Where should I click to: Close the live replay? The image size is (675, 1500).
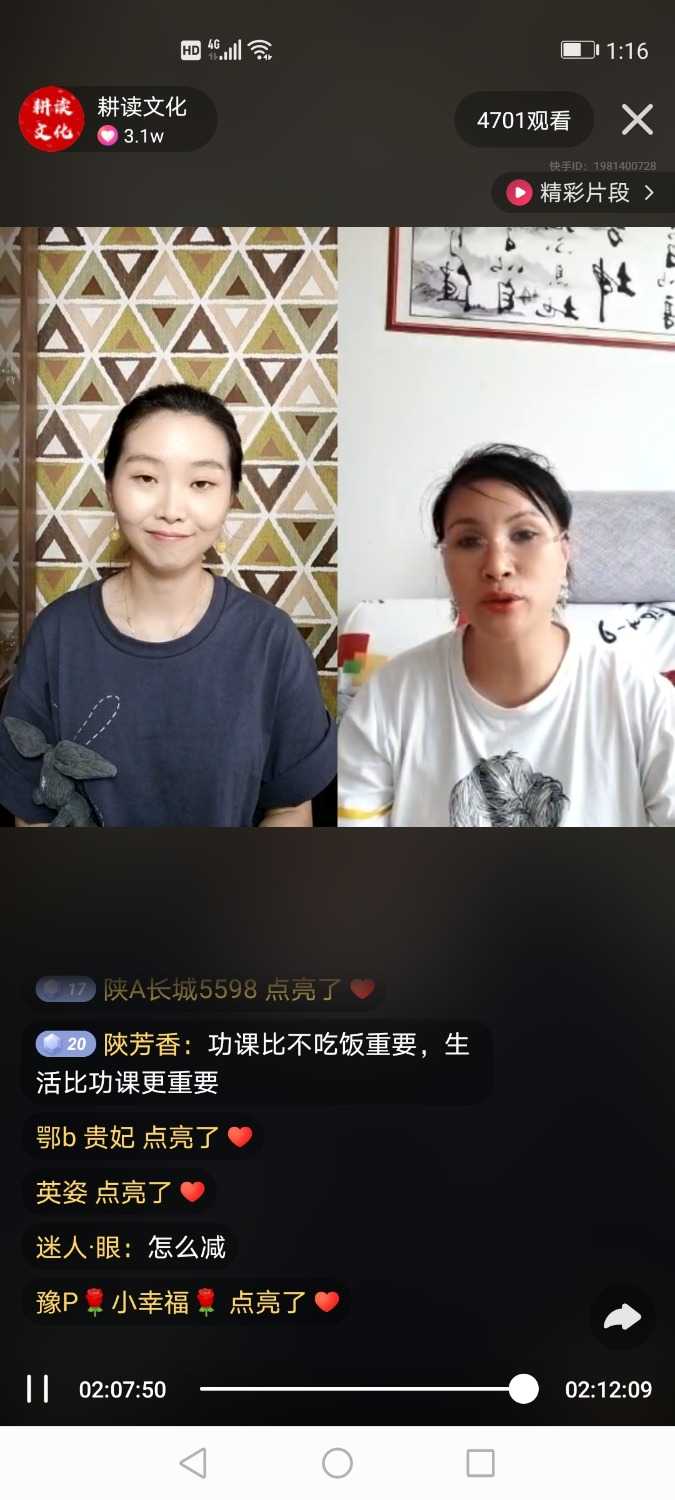637,120
